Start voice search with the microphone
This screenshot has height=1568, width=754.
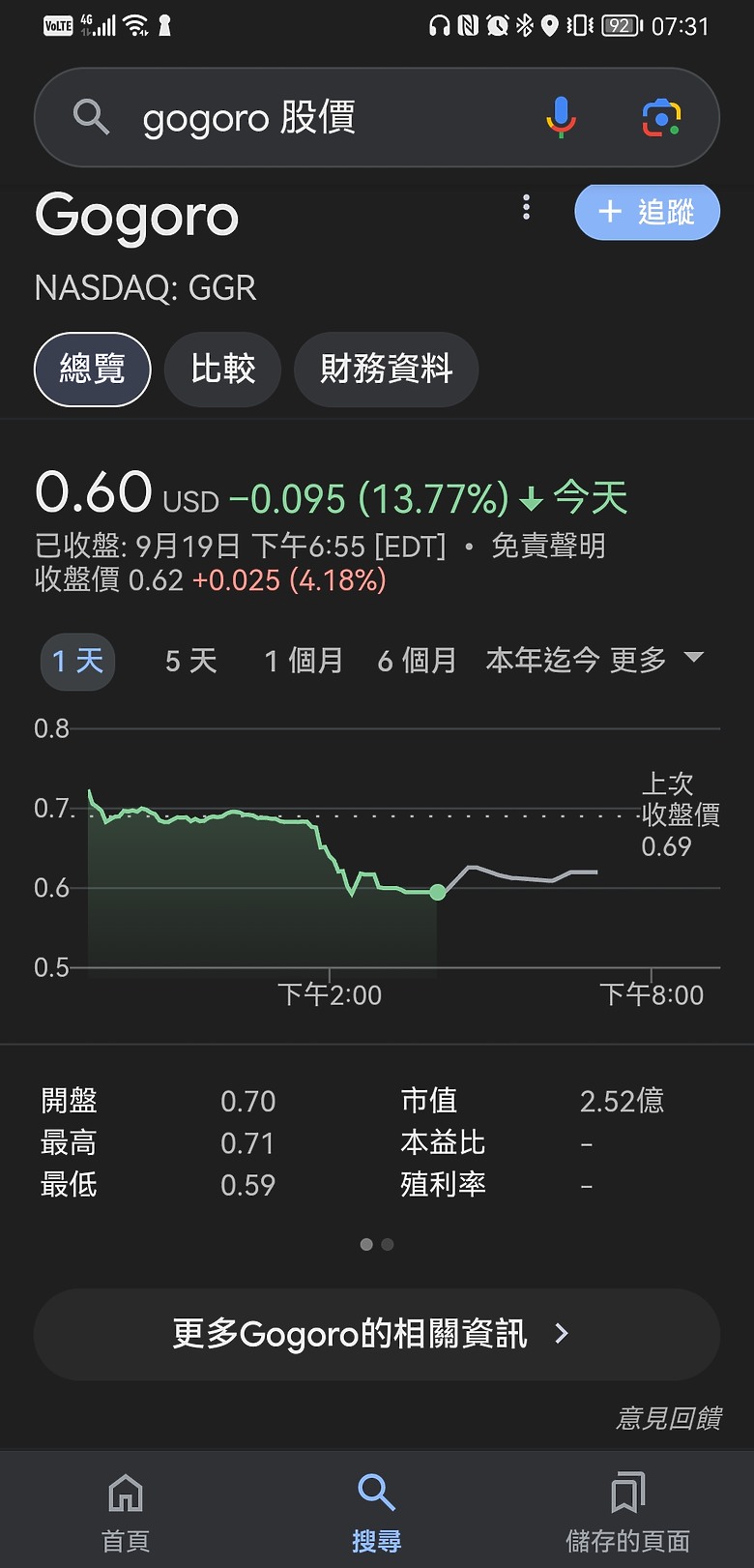(x=561, y=118)
